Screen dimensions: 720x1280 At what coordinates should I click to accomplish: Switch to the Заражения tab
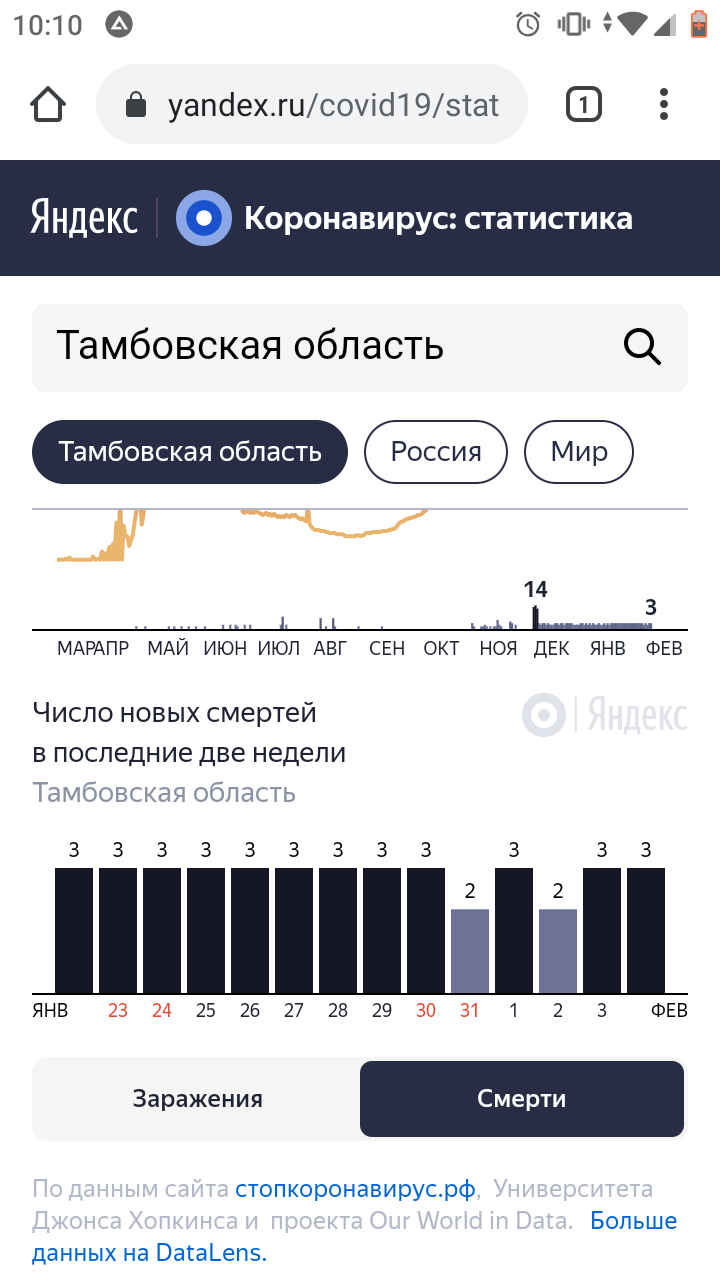coord(198,1099)
